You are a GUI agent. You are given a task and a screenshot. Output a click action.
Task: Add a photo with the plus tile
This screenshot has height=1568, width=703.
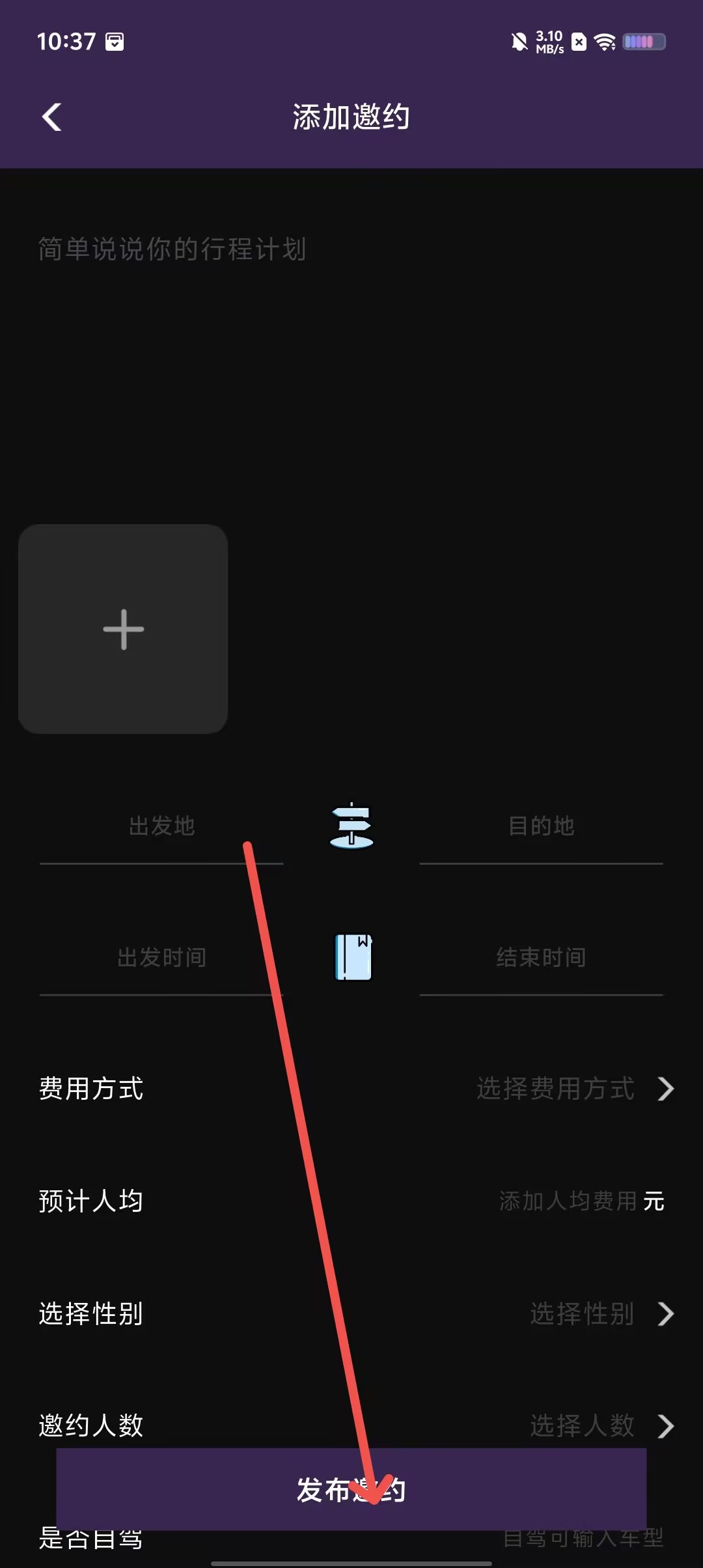[123, 629]
